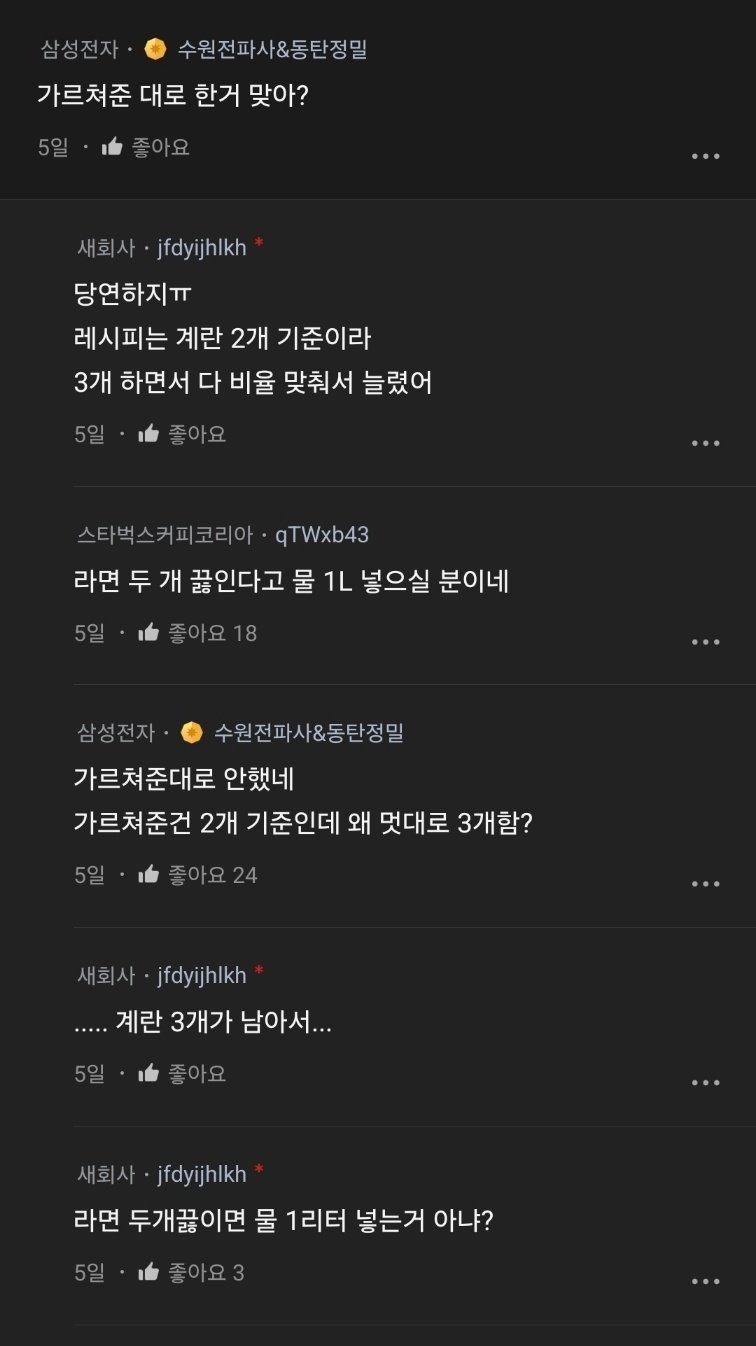Like the comment "가르쳐준 대로 한거 맞아?"
Image resolution: width=756 pixels, height=1346 pixels.
point(113,147)
